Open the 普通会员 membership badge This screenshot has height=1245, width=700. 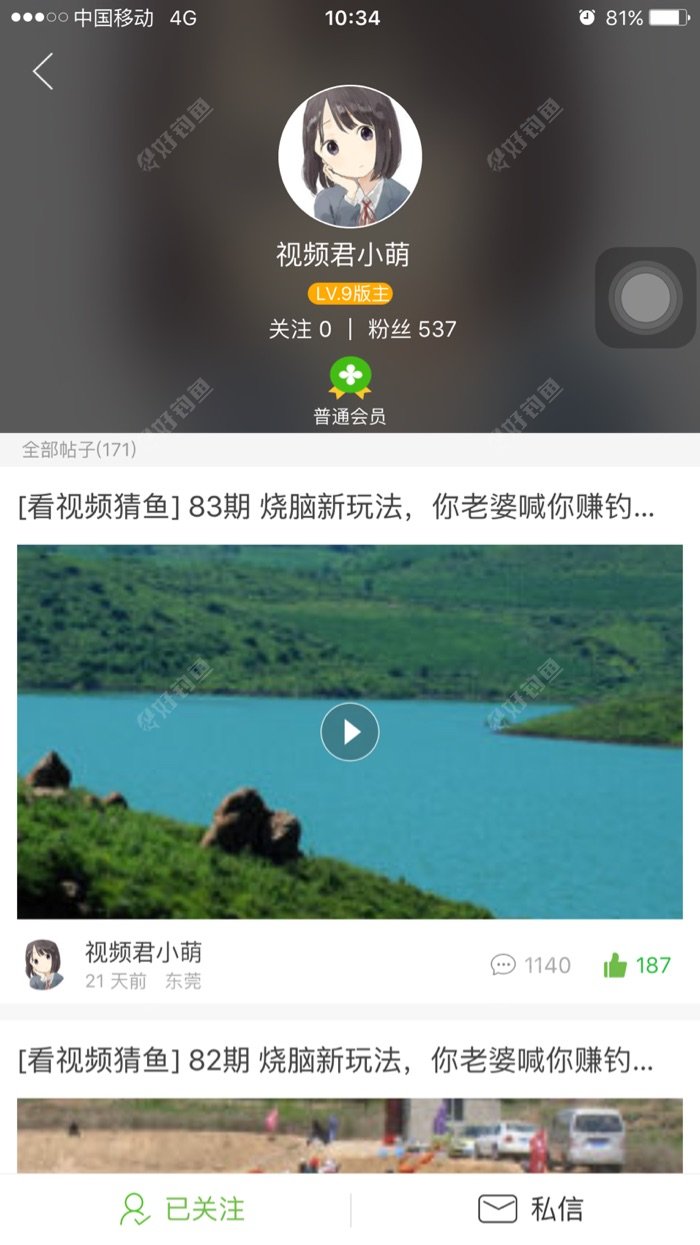coord(350,390)
